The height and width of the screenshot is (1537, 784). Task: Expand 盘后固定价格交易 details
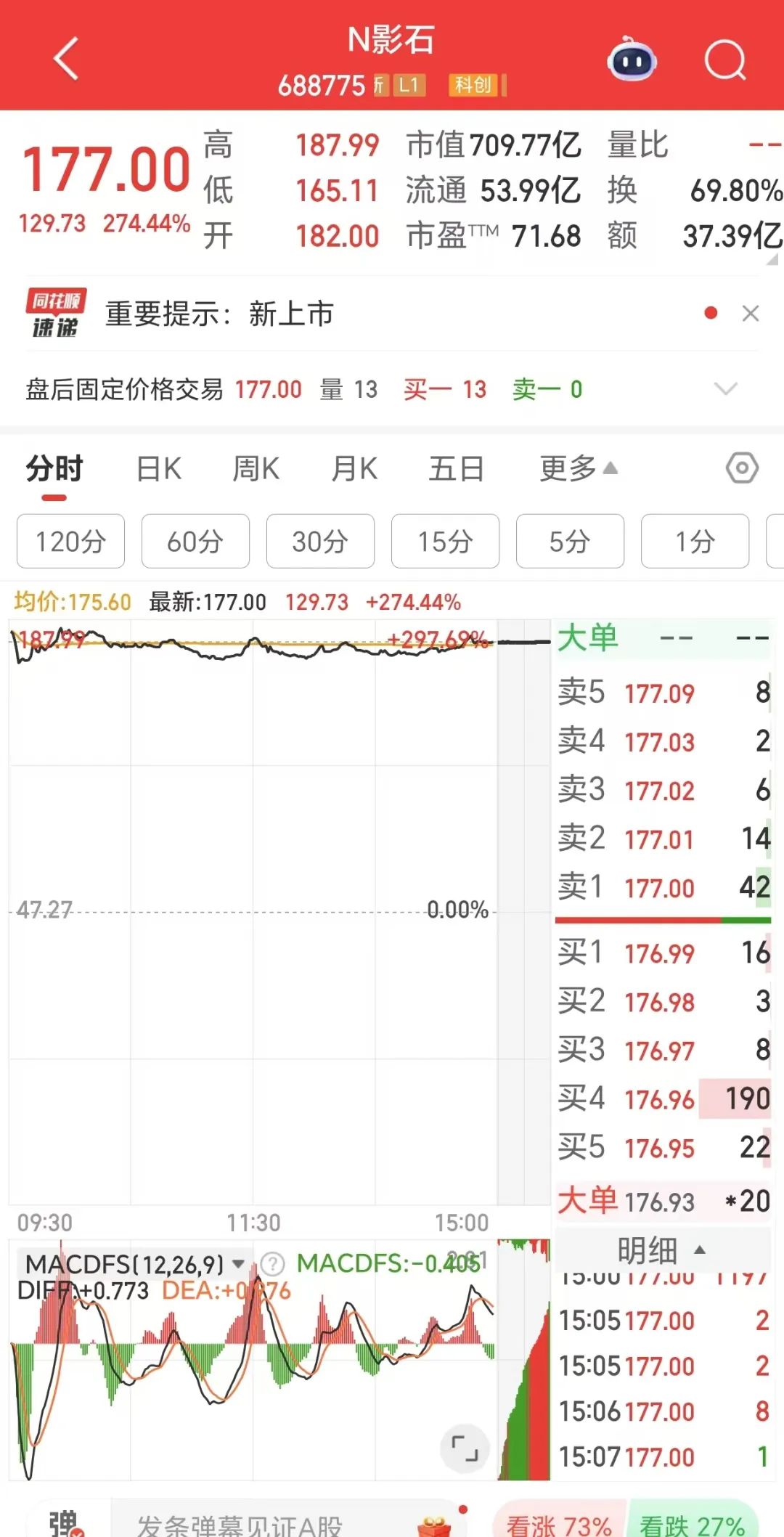coord(725,389)
